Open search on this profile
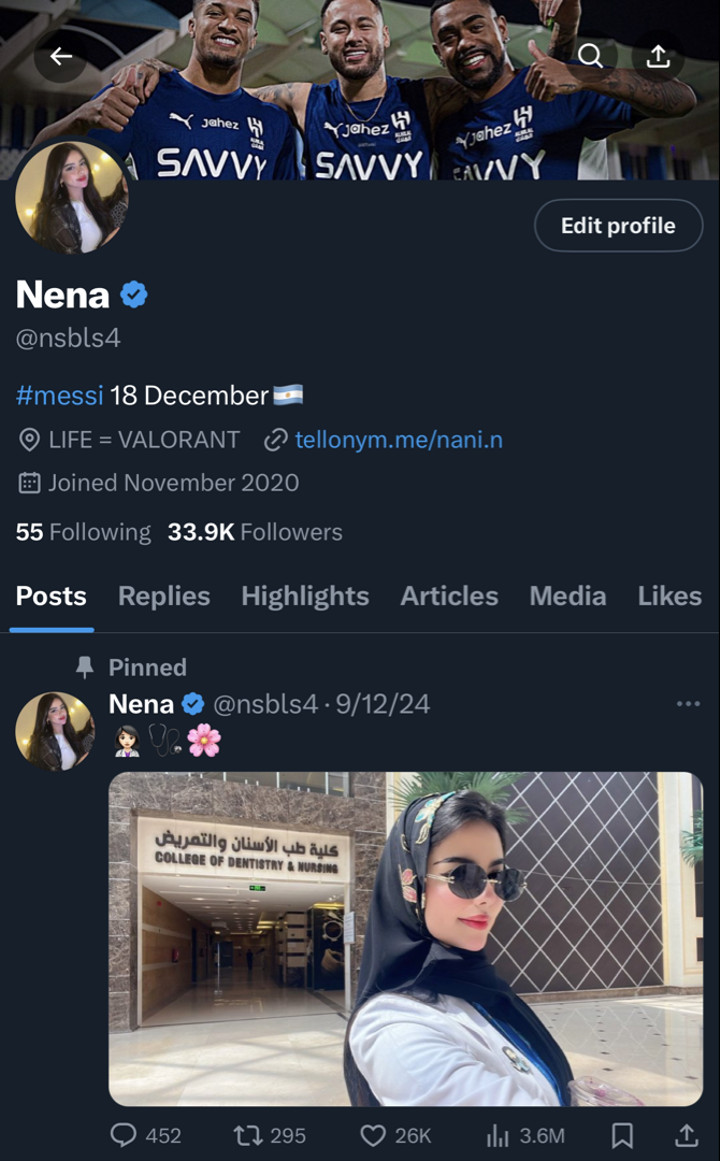 point(590,56)
